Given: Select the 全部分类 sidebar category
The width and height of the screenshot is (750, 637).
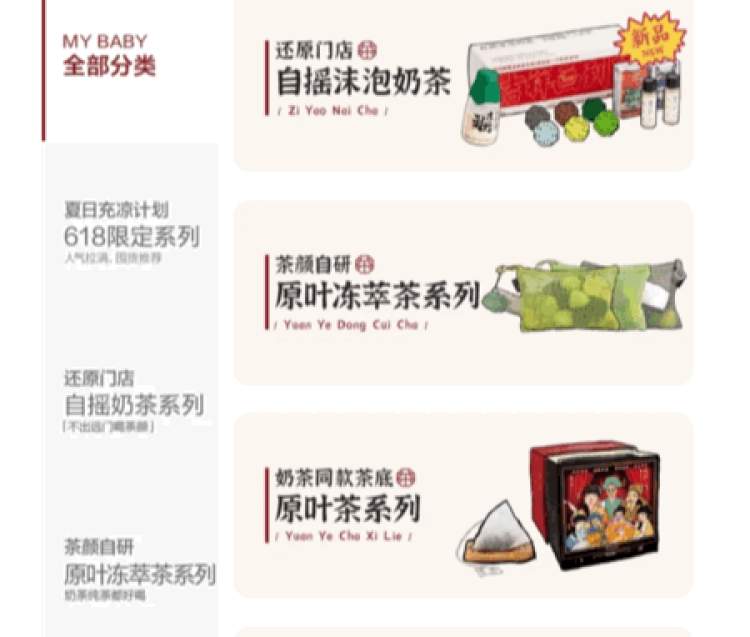Looking at the screenshot, I should (x=110, y=56).
